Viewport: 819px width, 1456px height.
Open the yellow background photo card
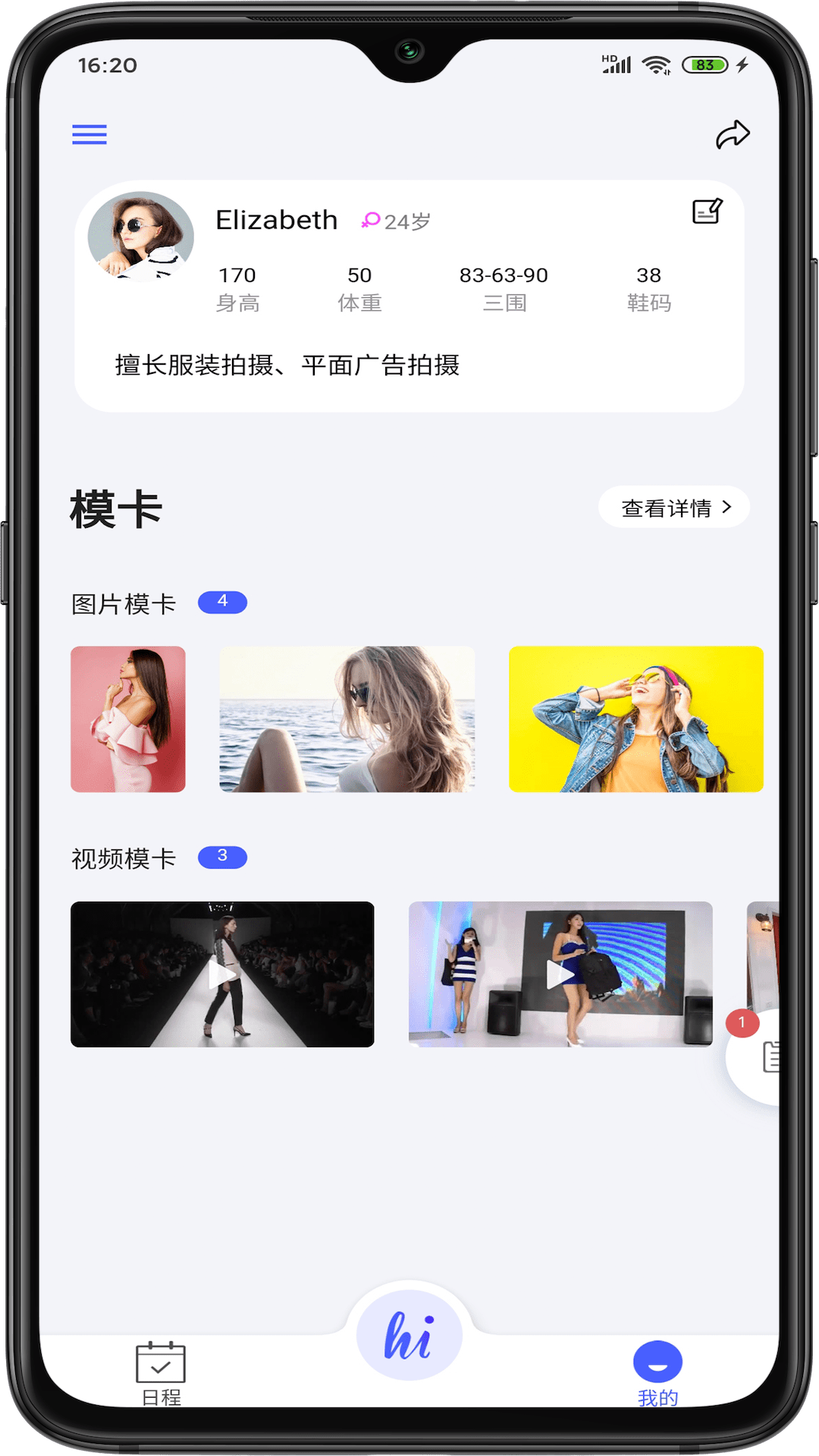[635, 719]
